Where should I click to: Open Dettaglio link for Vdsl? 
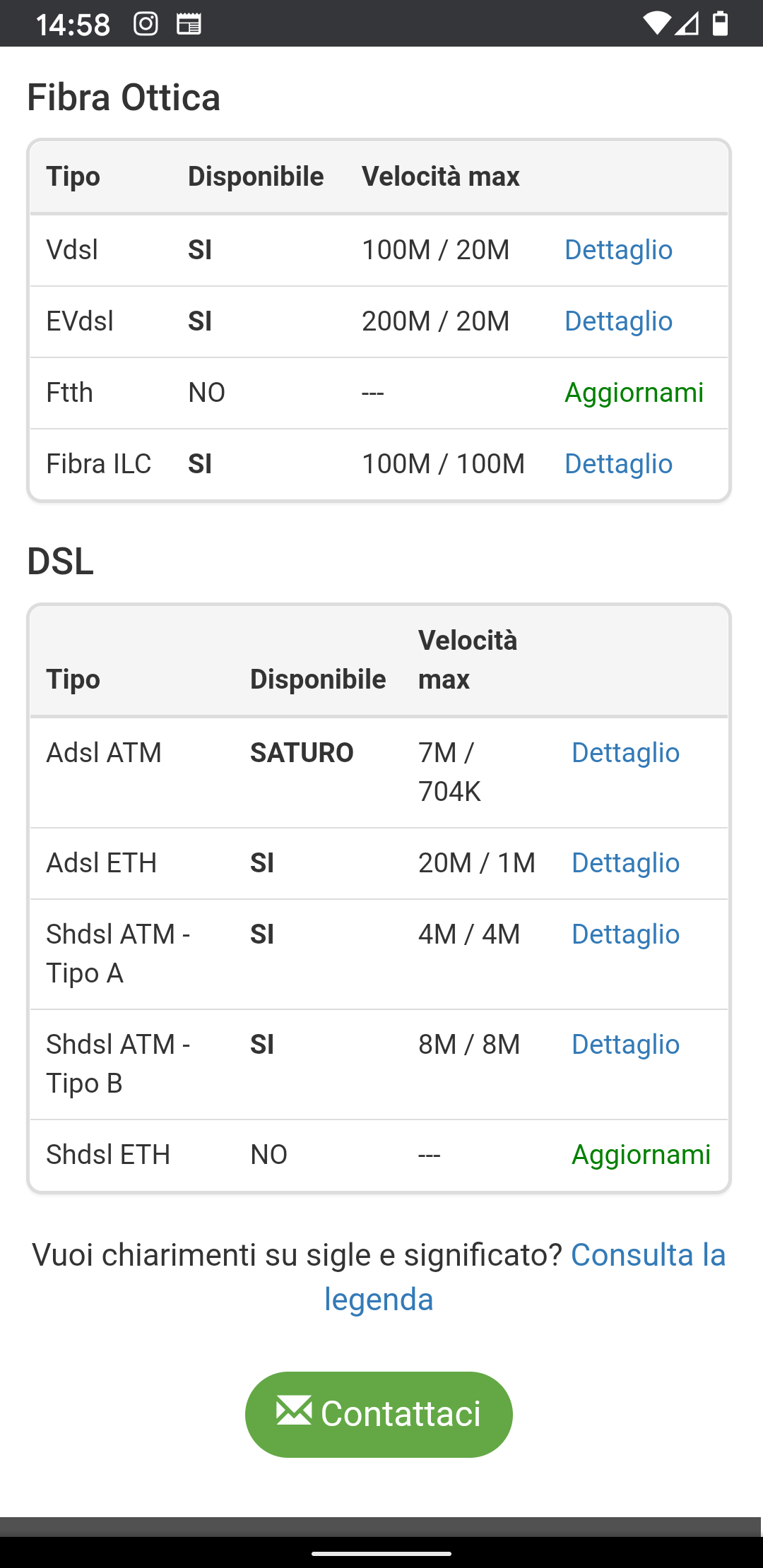coord(618,250)
